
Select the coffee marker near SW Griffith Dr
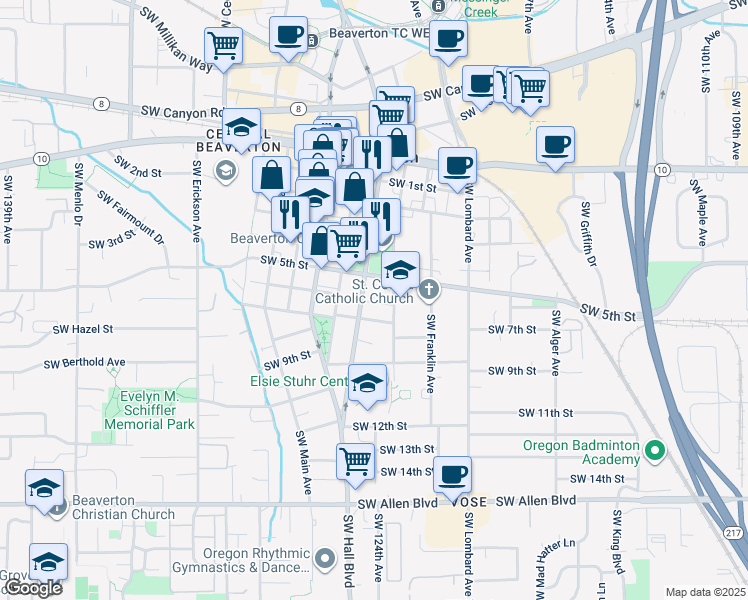[555, 144]
